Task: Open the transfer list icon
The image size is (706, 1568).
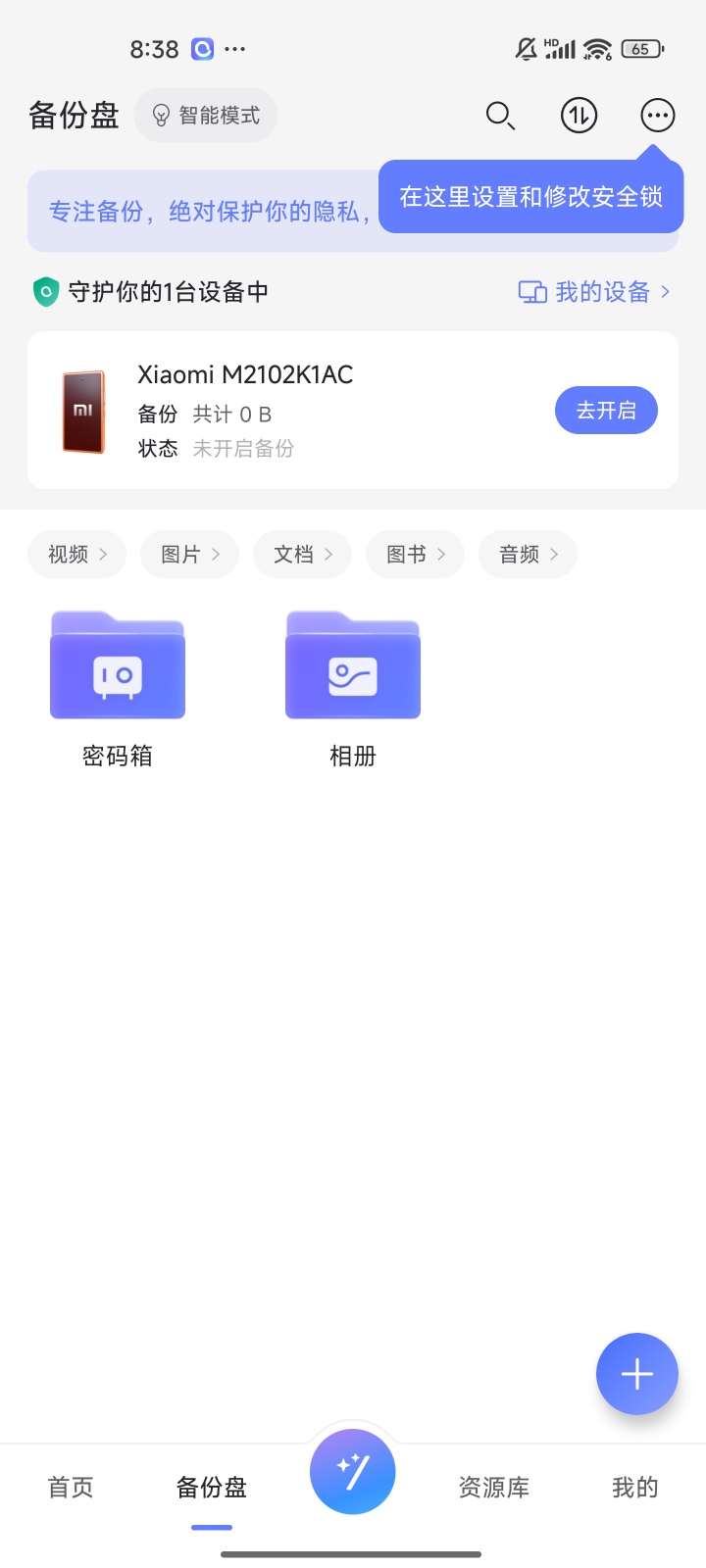Action: tap(579, 116)
